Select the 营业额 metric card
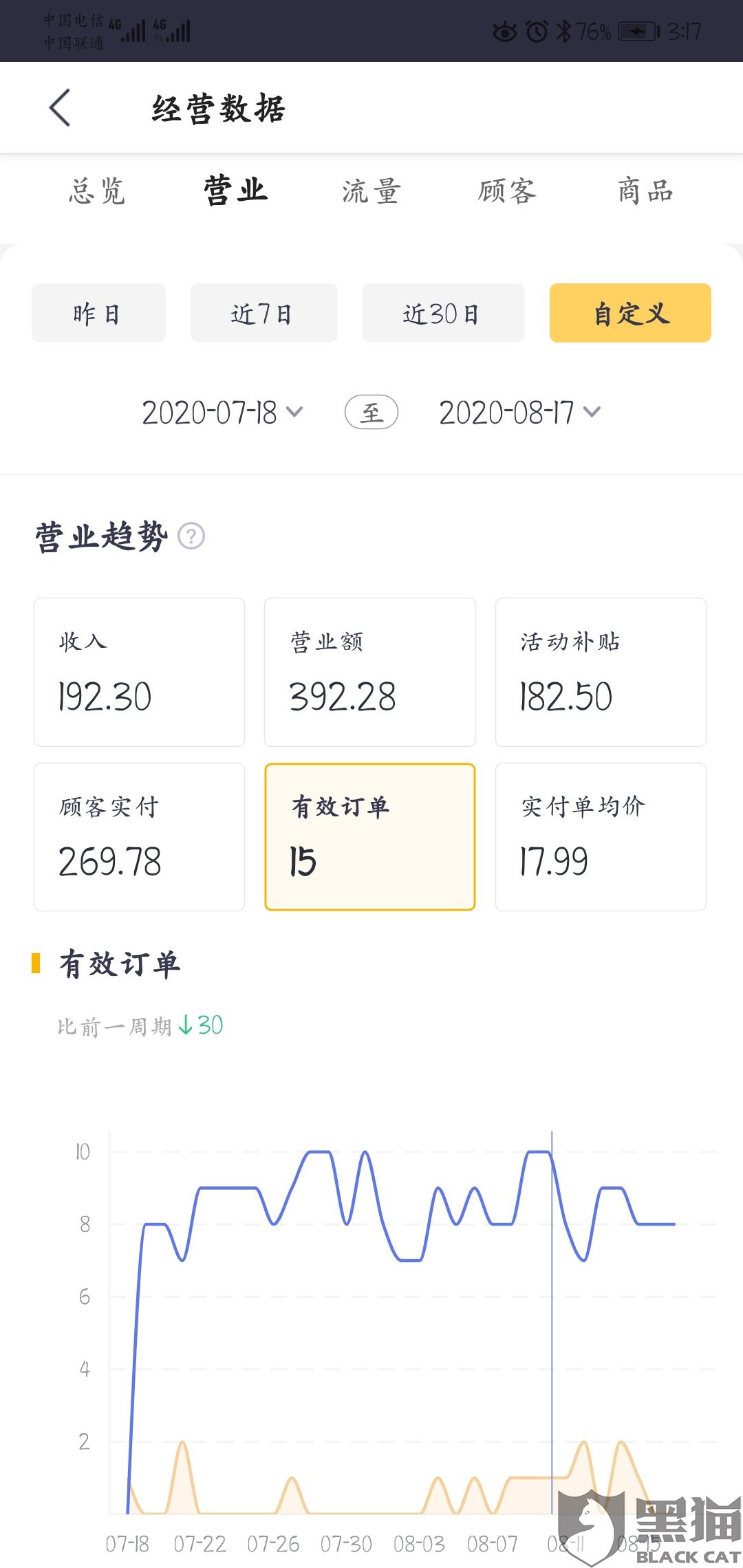The width and height of the screenshot is (743, 1568). (370, 672)
